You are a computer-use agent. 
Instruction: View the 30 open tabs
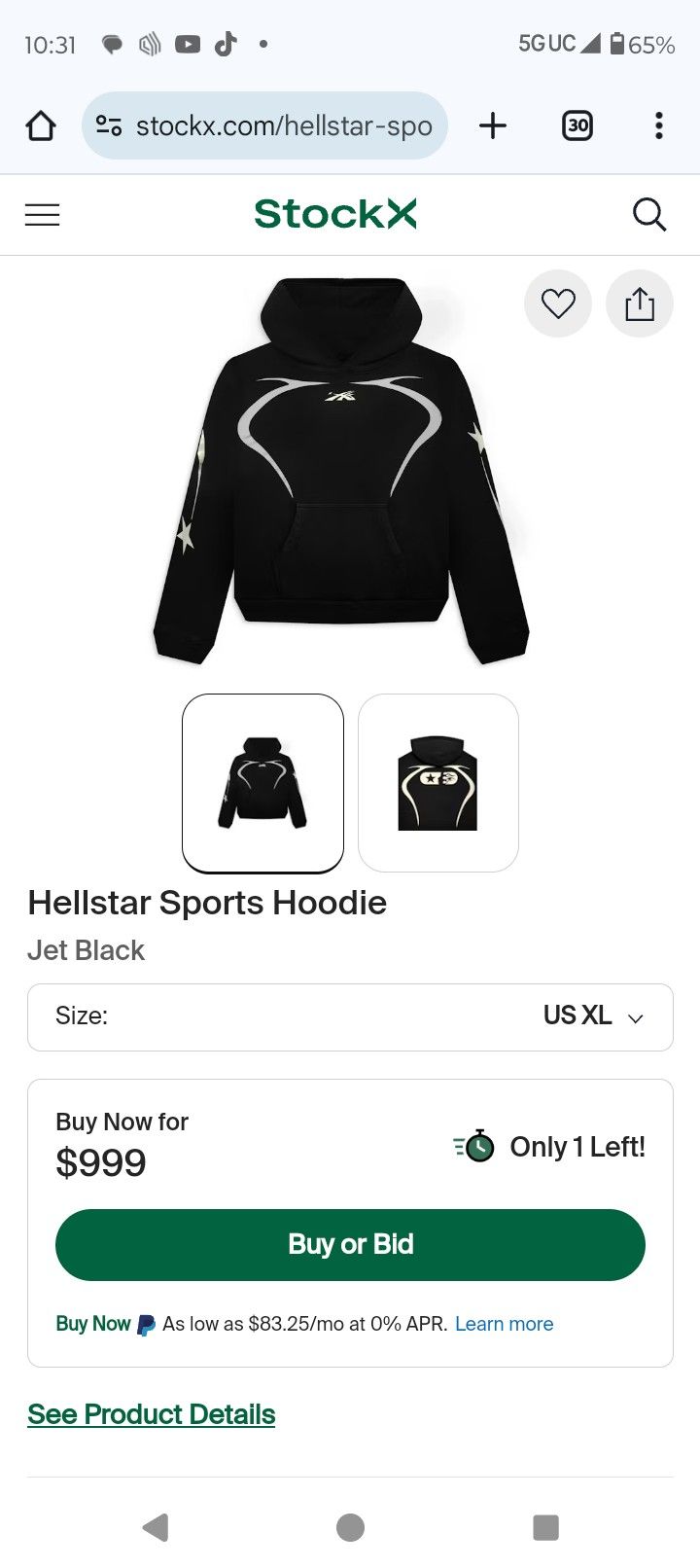[x=577, y=125]
